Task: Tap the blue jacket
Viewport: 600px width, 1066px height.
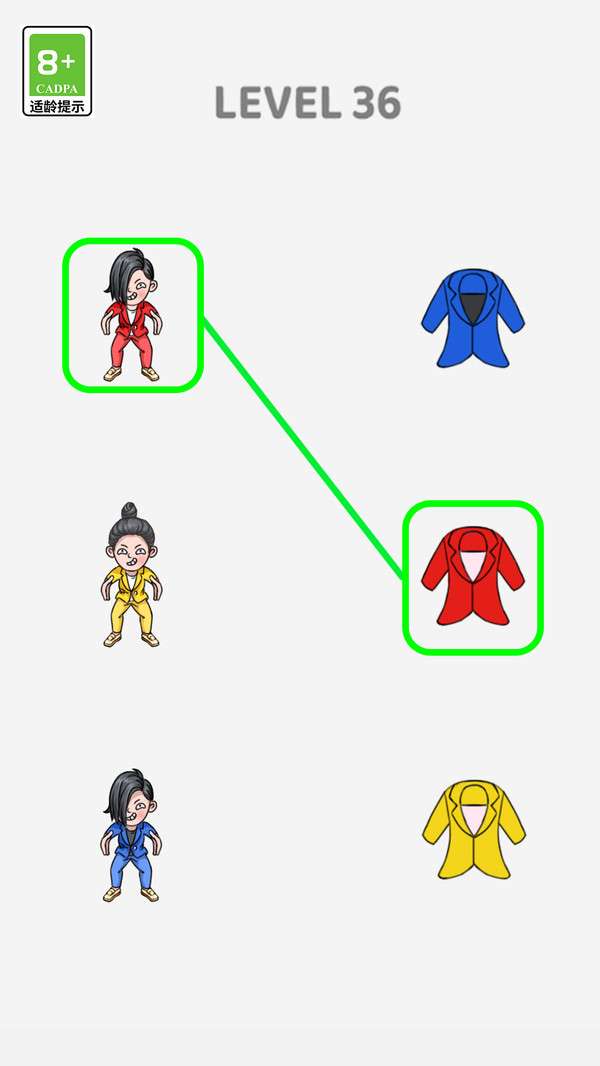Action: 473,317
